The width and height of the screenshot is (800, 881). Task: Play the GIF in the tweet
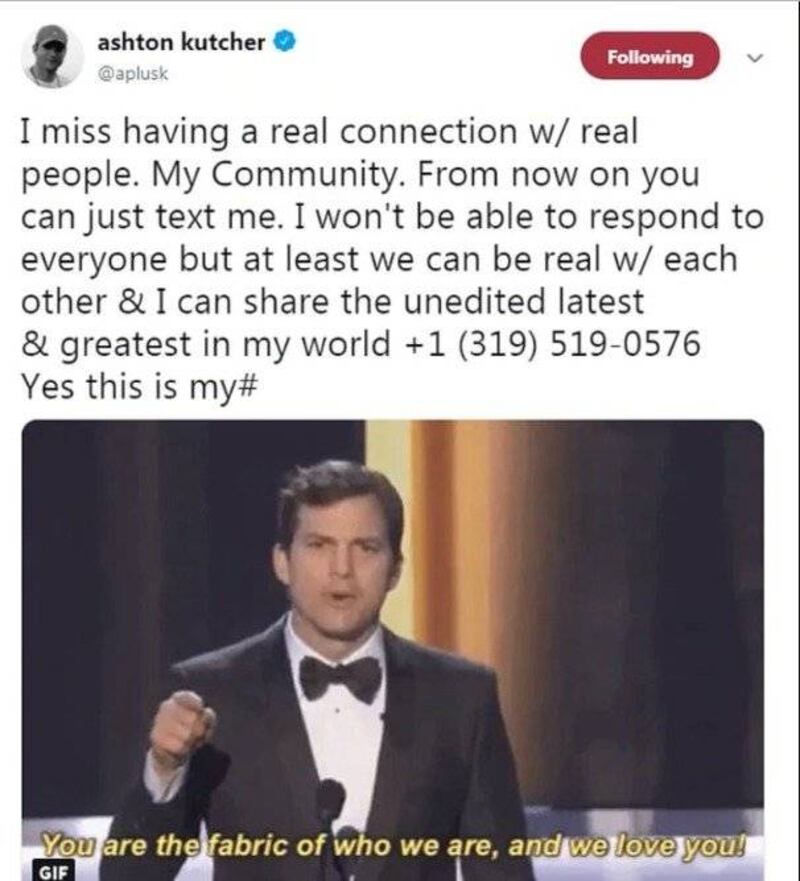[x=392, y=648]
